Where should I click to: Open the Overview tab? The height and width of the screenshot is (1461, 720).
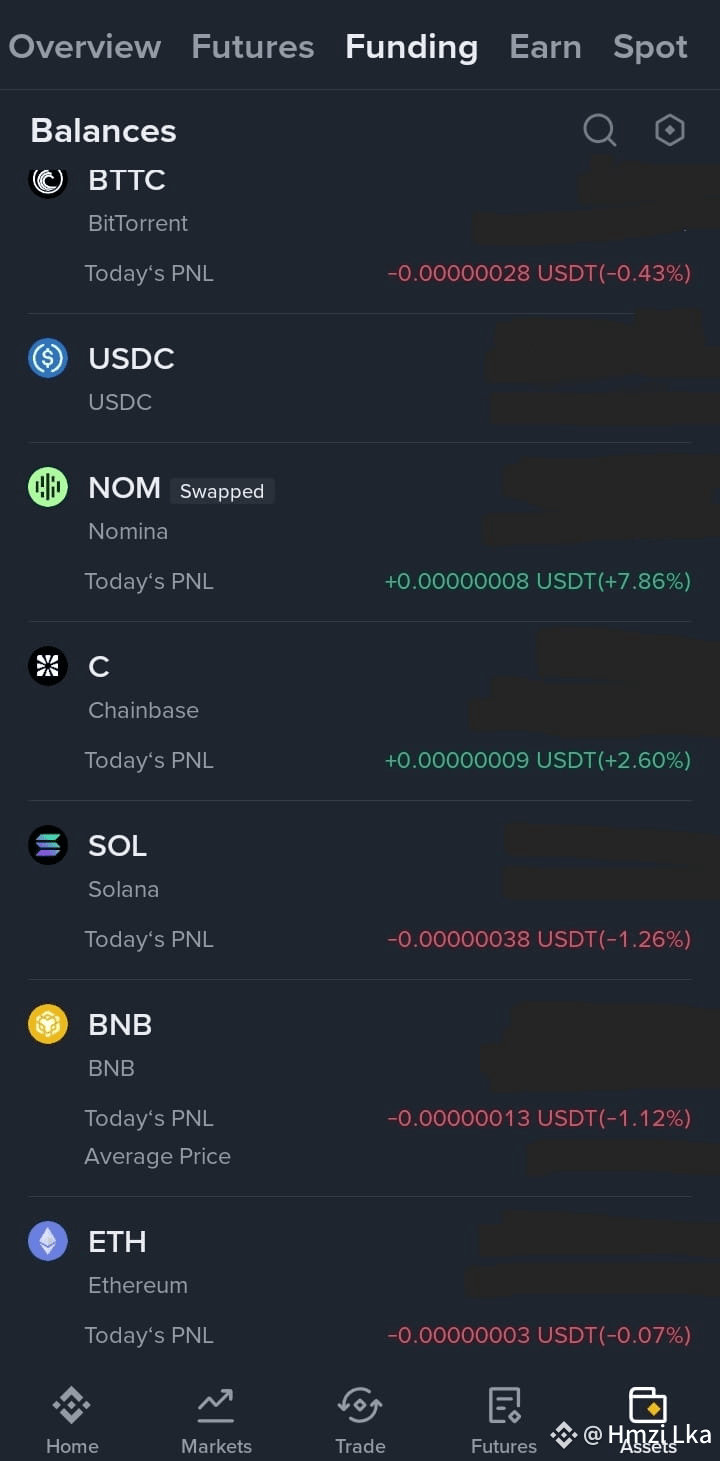click(85, 46)
